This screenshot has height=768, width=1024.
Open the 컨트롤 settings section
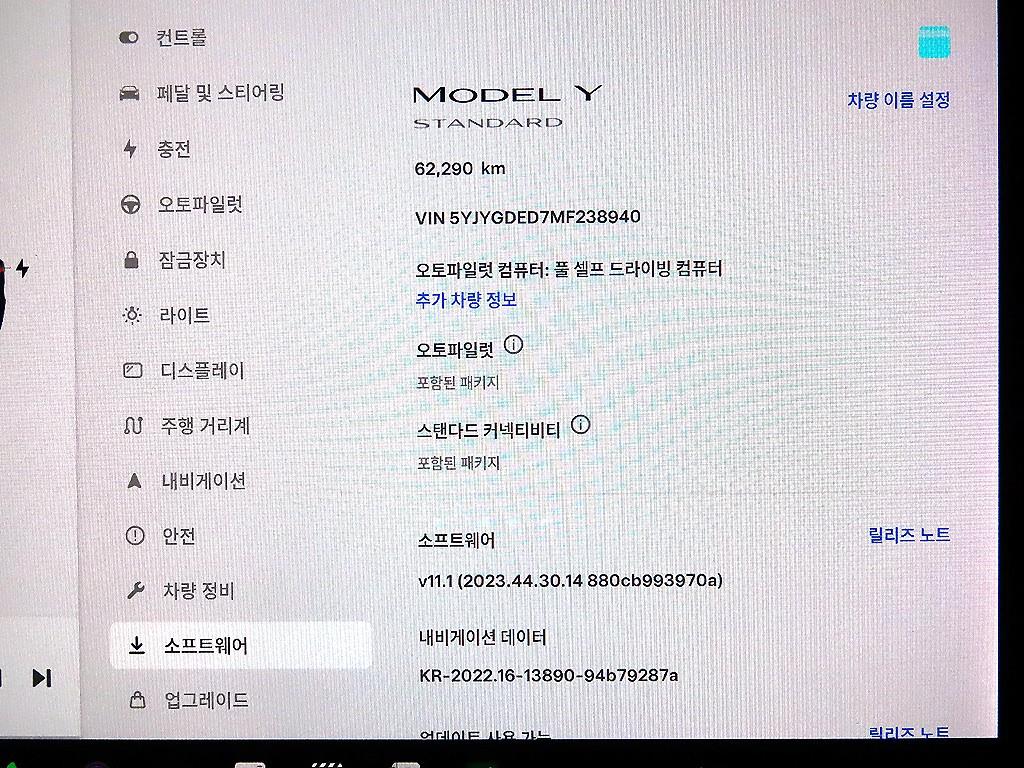(x=180, y=38)
